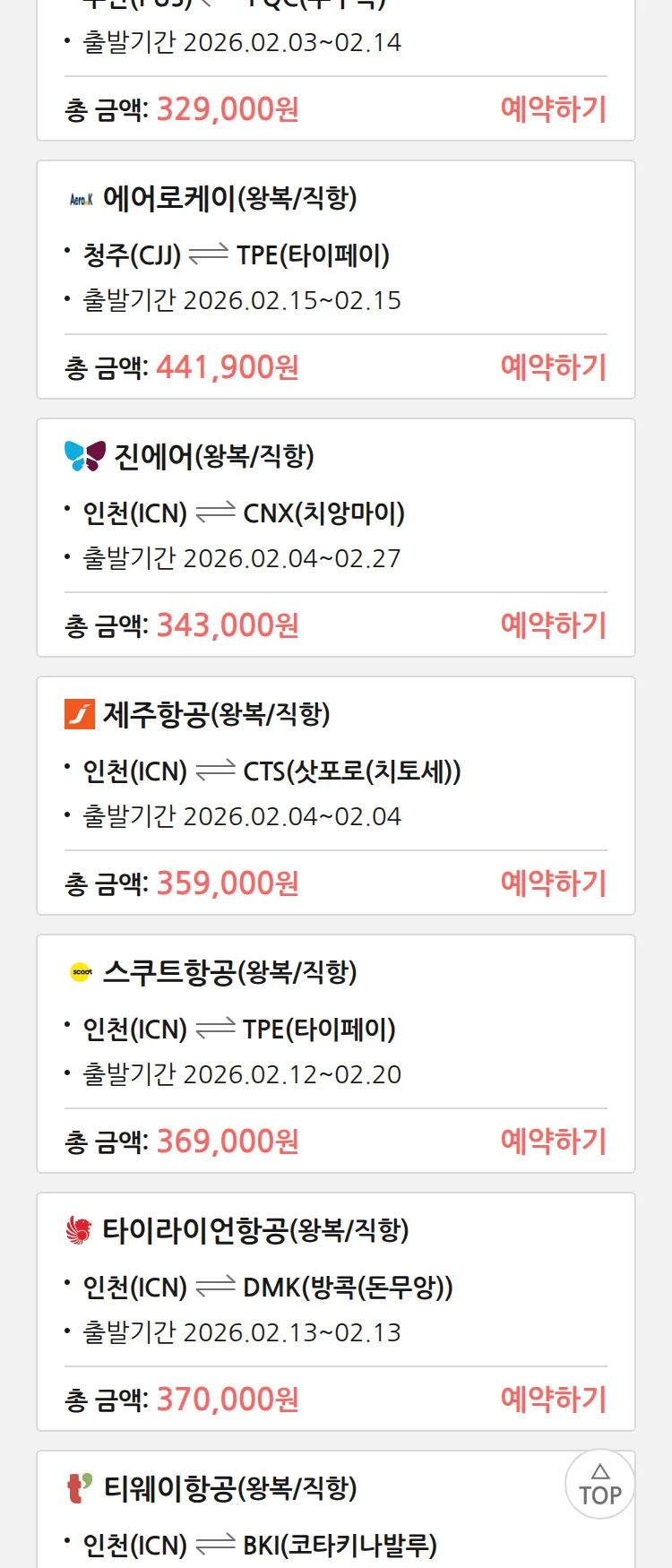Reserve the 진에어 Chiang Mai flight
672x1568 pixels.
[553, 625]
